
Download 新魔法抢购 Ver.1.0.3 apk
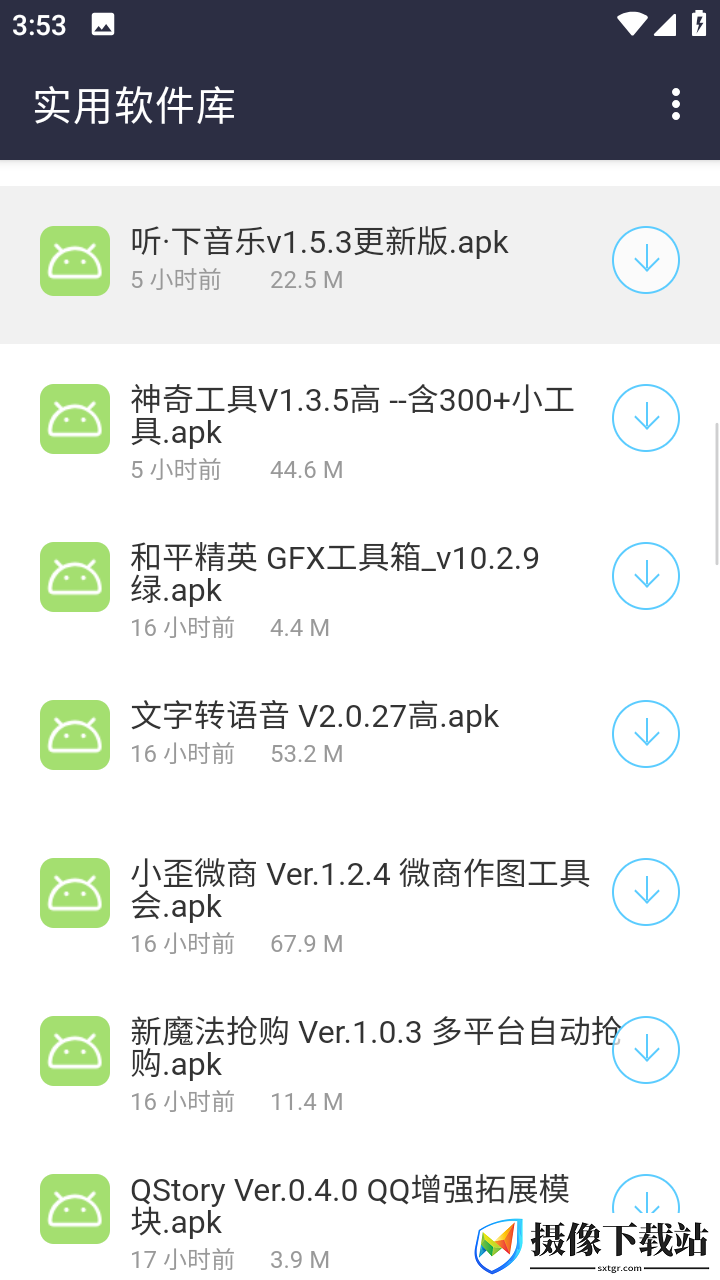click(646, 1050)
